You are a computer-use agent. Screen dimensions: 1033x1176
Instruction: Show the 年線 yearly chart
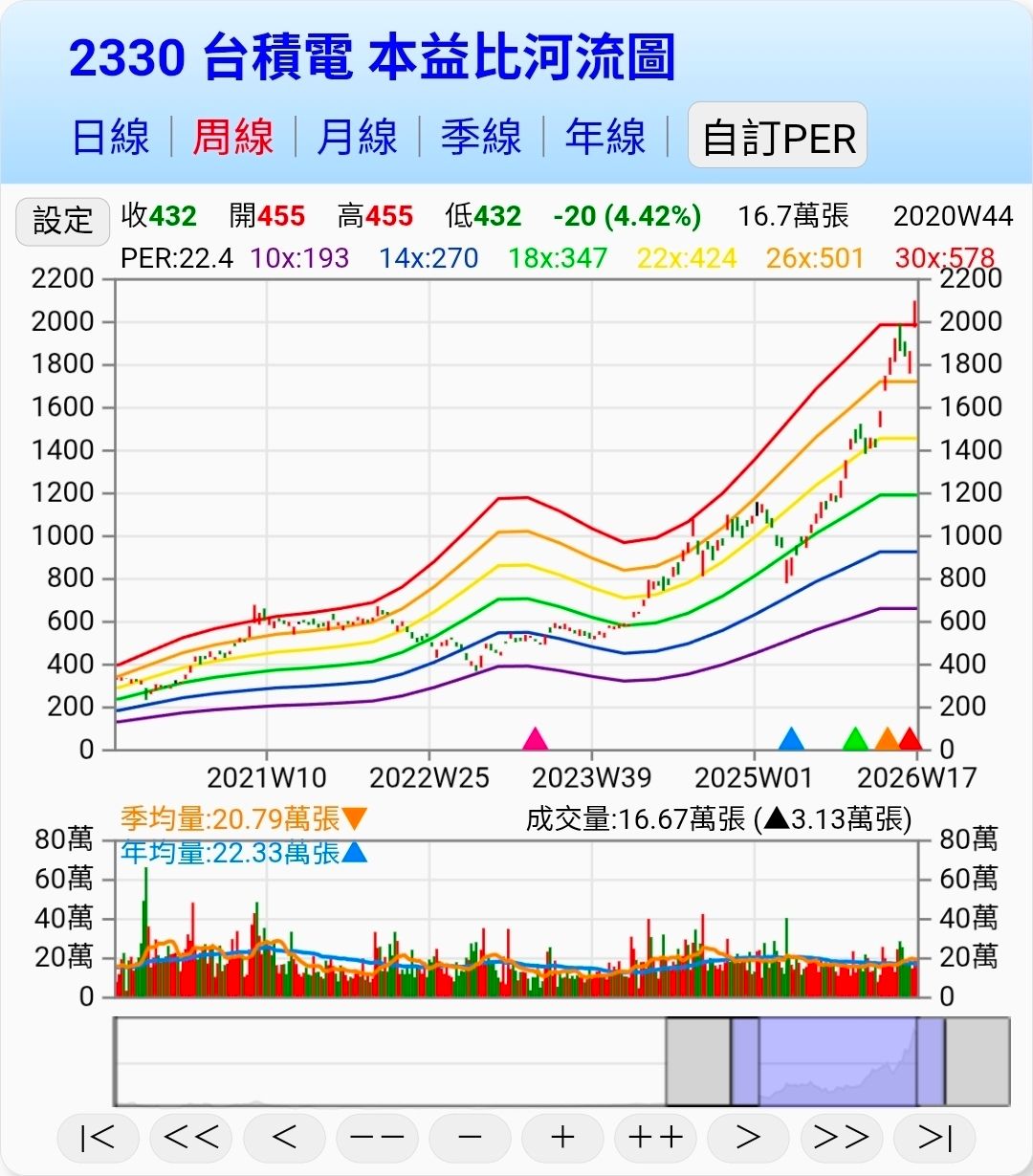(x=604, y=137)
